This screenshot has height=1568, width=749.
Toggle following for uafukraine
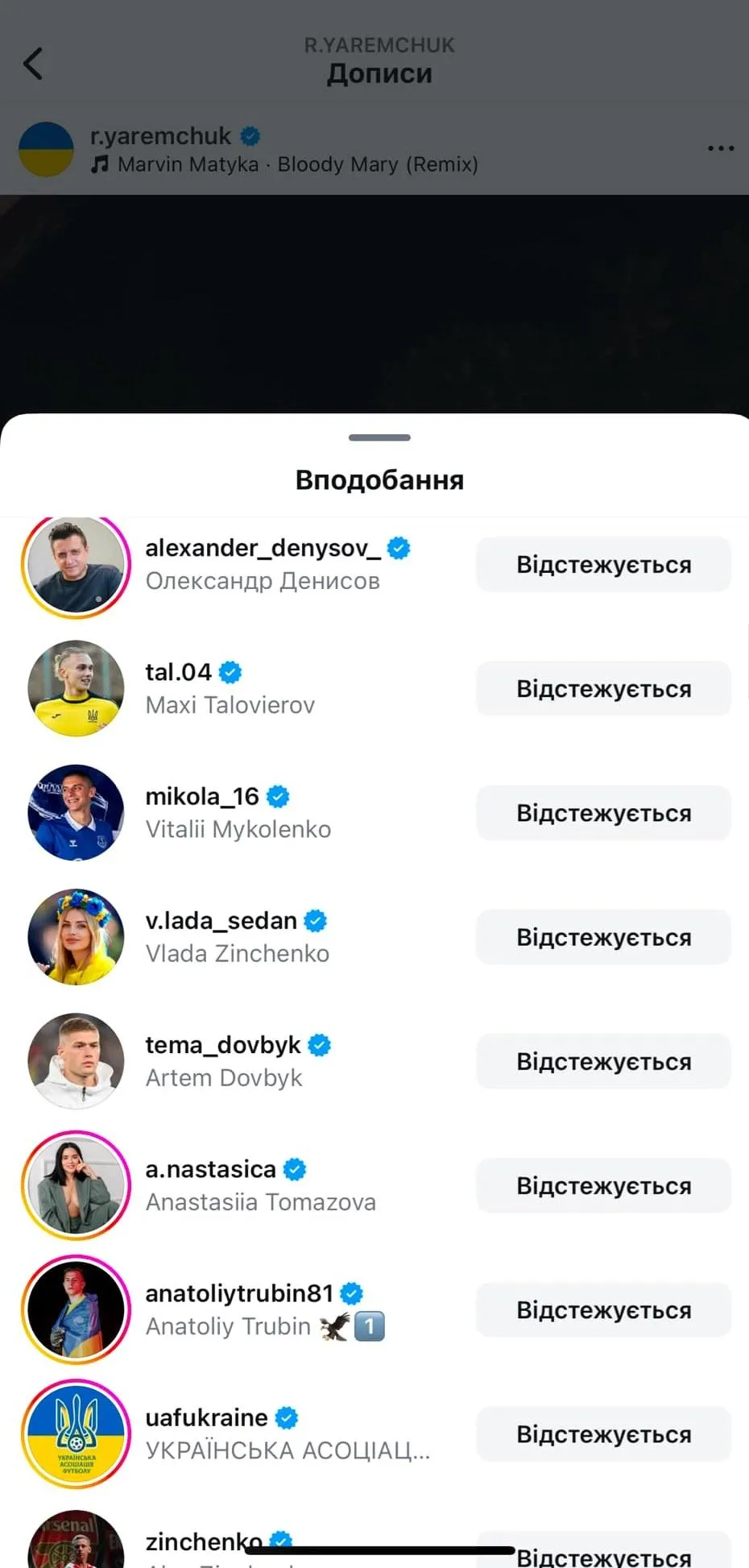603,1433
